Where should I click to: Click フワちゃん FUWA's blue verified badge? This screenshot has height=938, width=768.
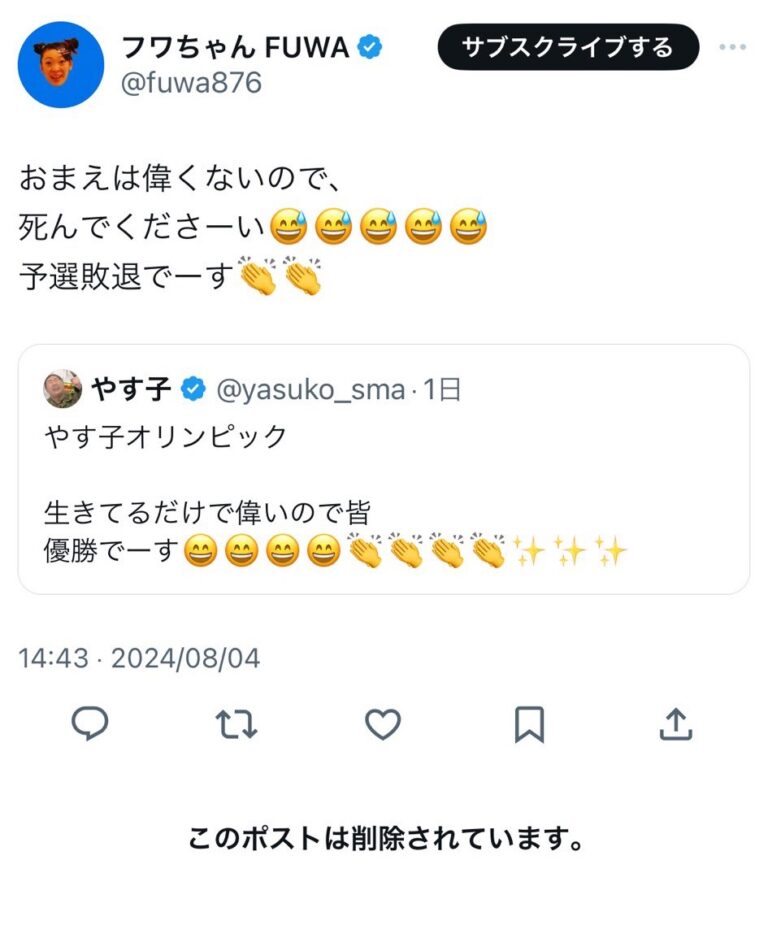(x=371, y=44)
